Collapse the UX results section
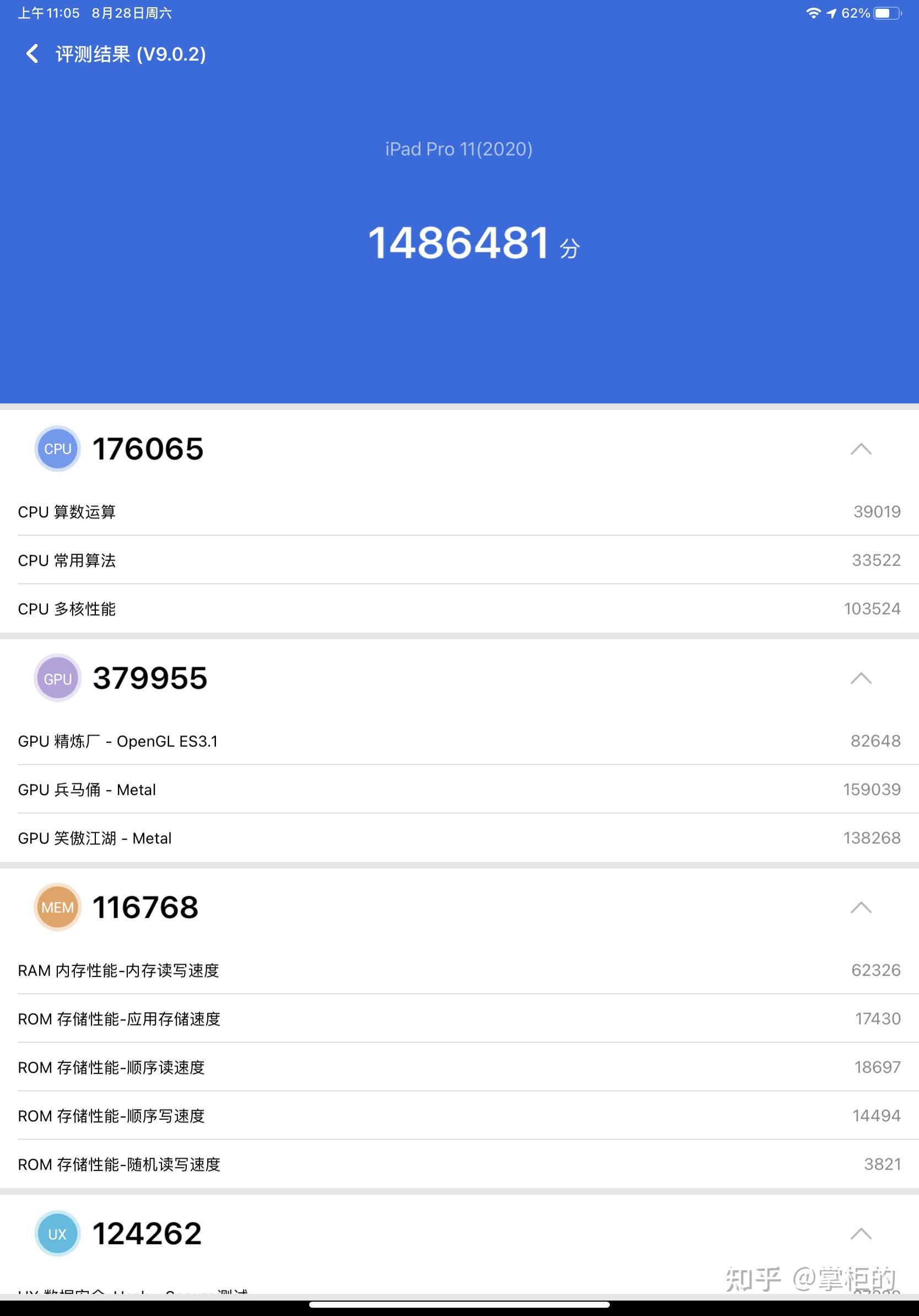This screenshot has height=1316, width=919. 861,1233
